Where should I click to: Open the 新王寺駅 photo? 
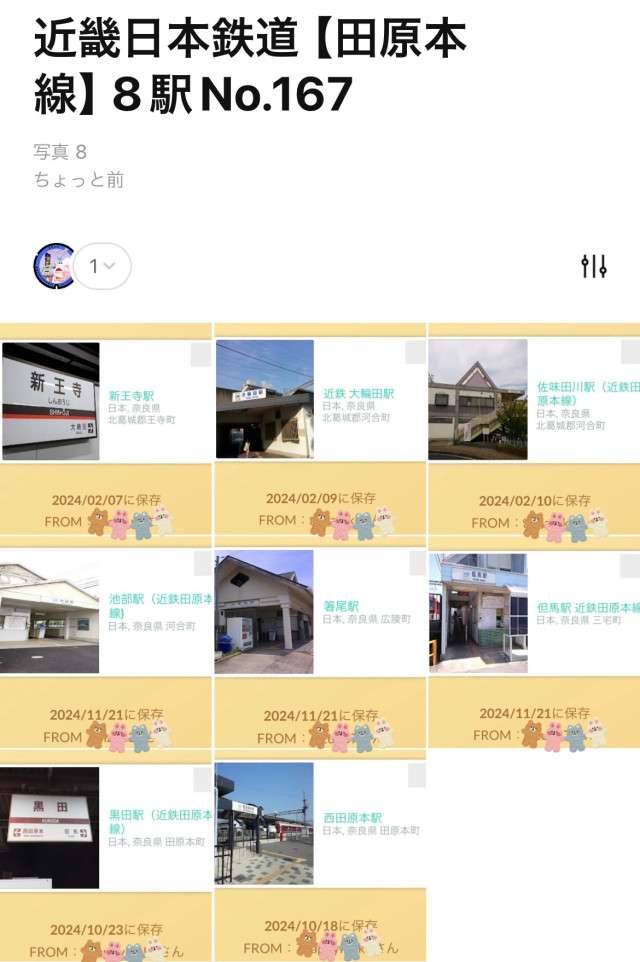51,400
